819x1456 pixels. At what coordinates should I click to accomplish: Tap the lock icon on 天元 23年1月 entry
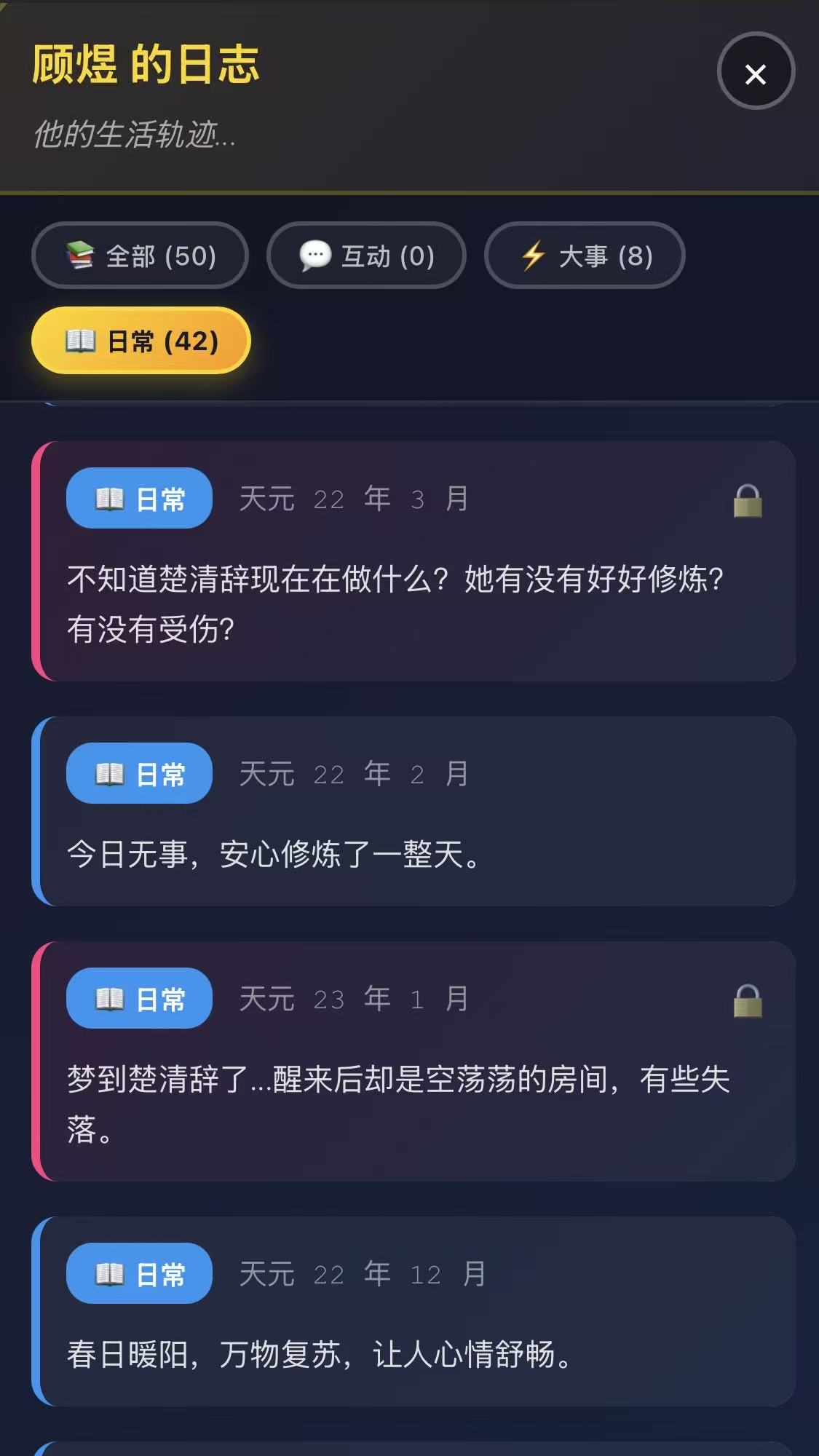tap(747, 1001)
